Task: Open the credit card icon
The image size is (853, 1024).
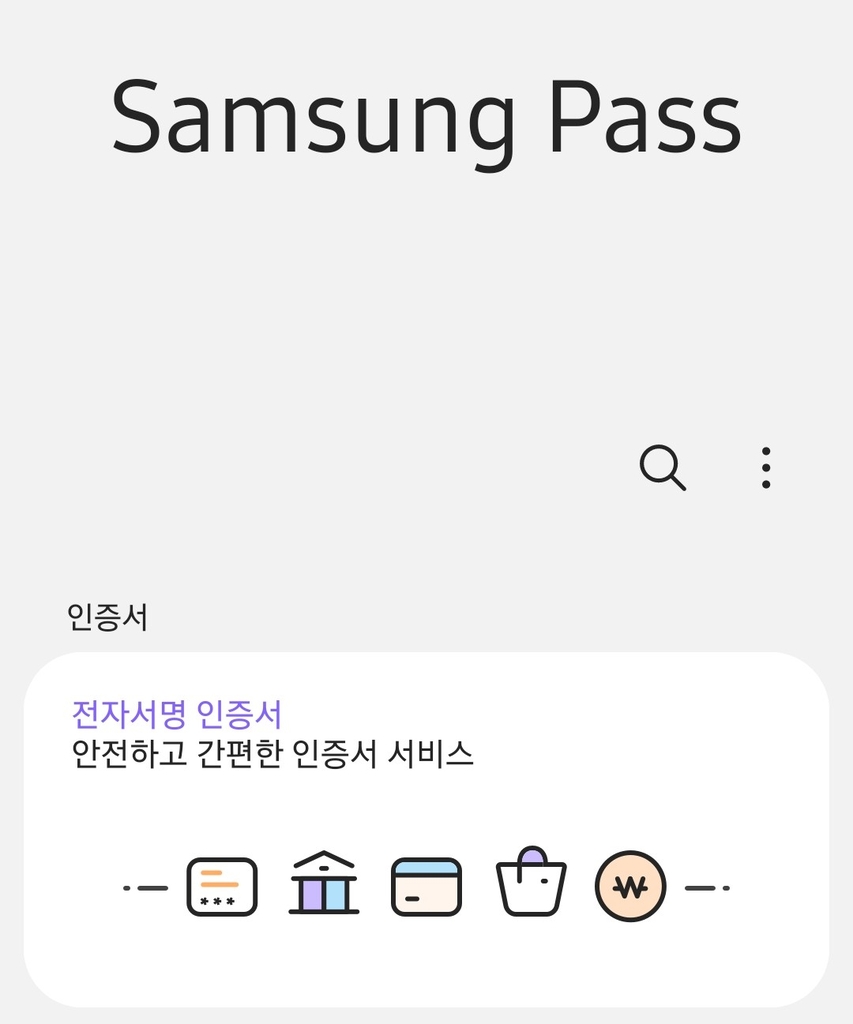Action: pyautogui.click(x=425, y=884)
